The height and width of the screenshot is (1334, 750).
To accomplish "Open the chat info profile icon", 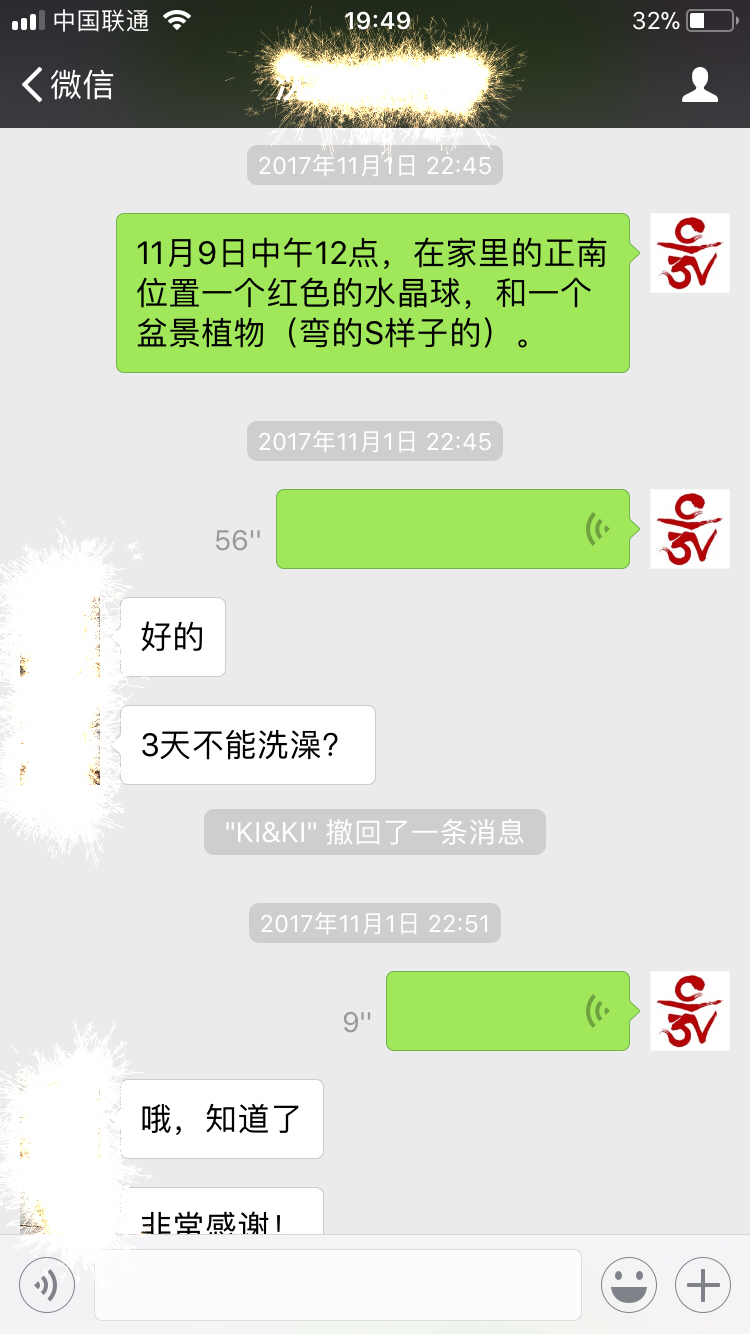I will (699, 86).
